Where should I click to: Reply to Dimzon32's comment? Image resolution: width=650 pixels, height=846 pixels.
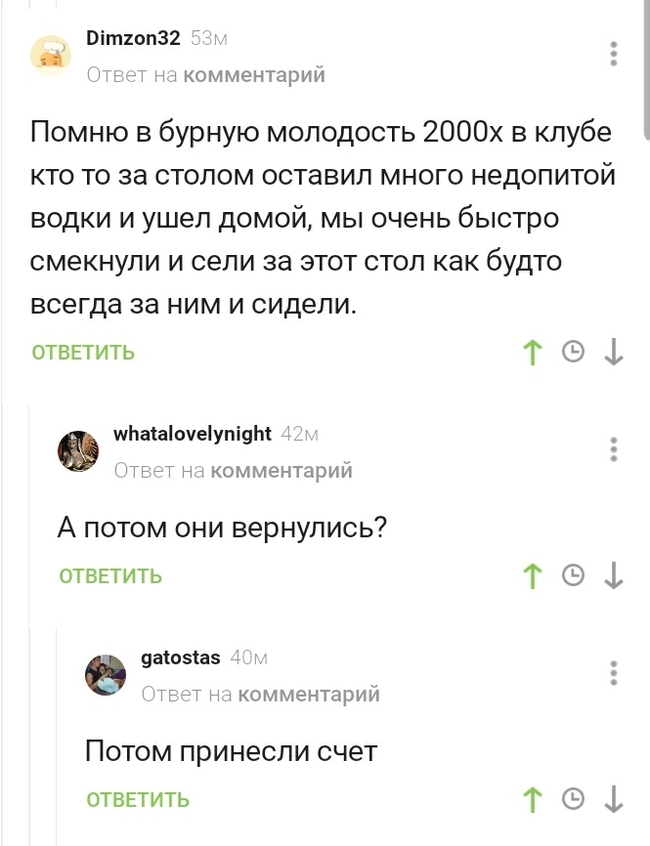click(x=83, y=353)
